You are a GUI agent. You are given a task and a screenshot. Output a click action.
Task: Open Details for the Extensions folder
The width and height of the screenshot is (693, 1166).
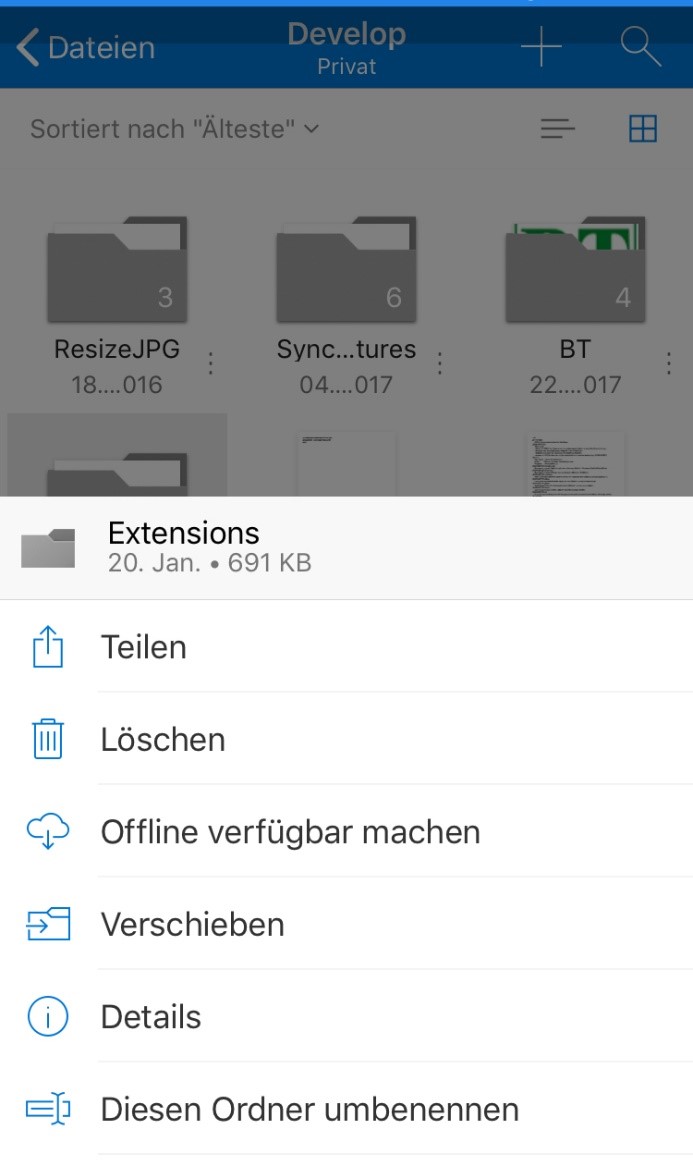coord(346,1016)
